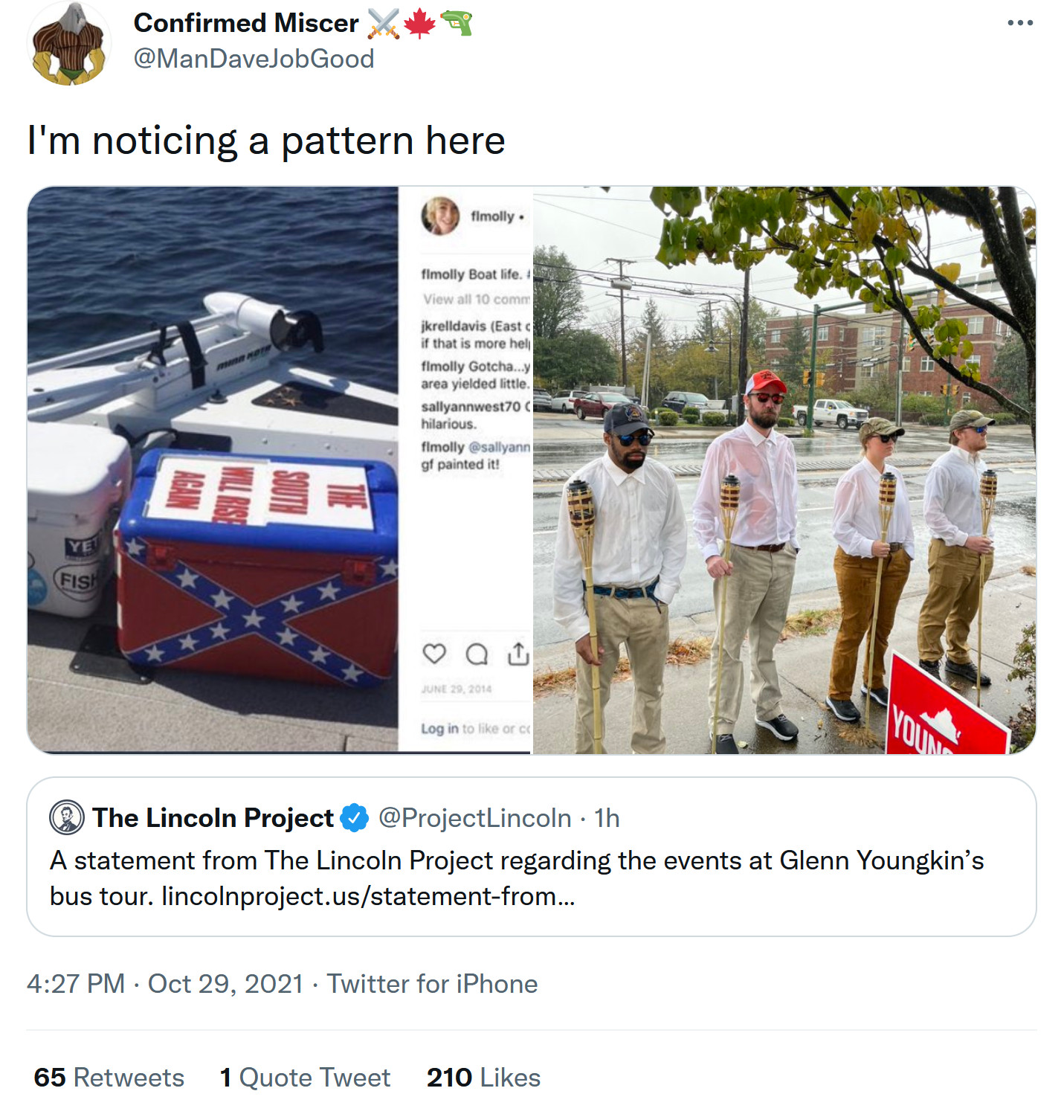View the 1 Quote Tweet
Viewport: 1064px width, 1120px height.
tap(305, 1078)
